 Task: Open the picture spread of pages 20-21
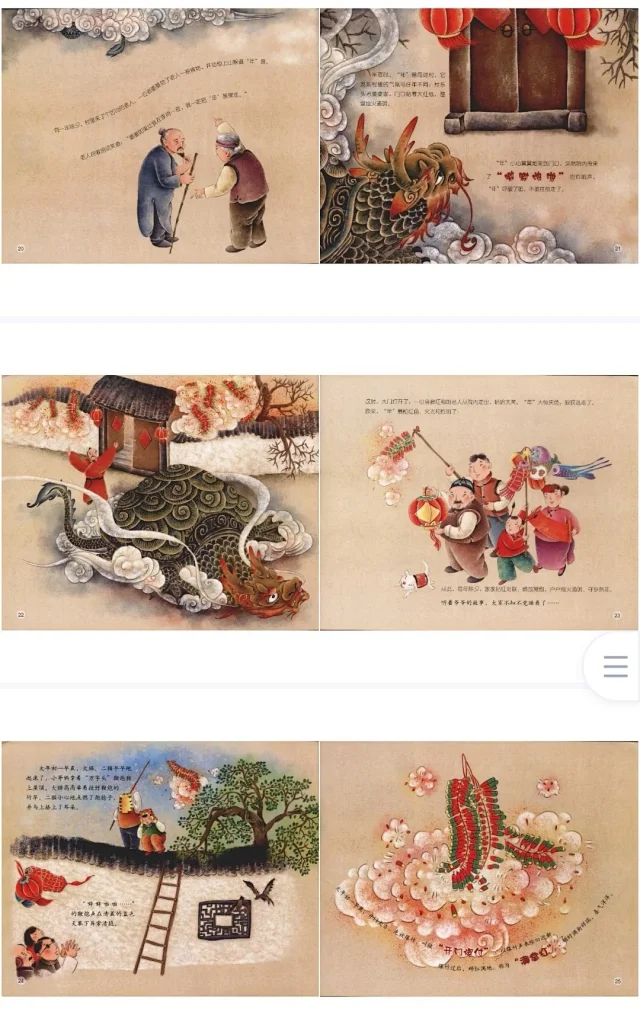[320, 135]
